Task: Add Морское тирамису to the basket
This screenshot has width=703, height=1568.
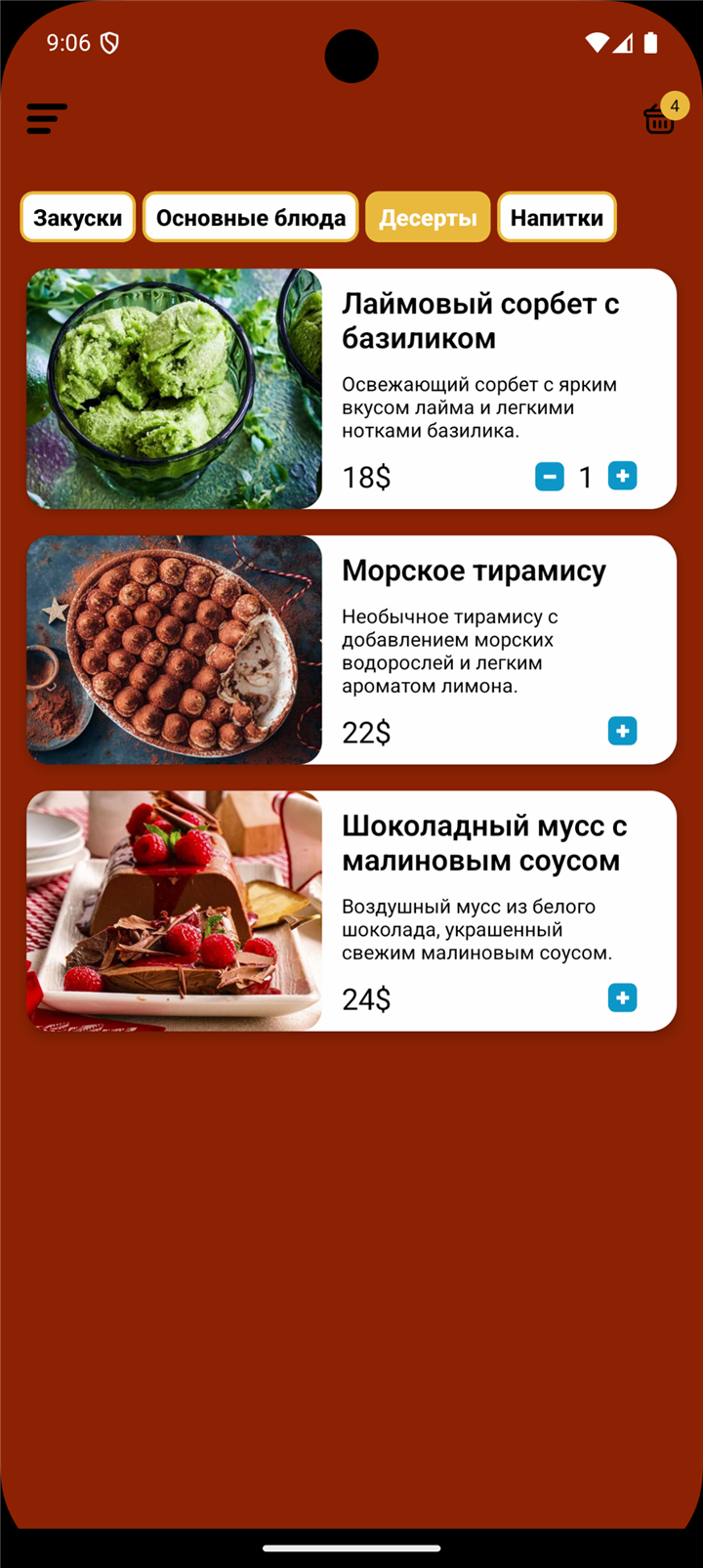Action: [x=622, y=731]
